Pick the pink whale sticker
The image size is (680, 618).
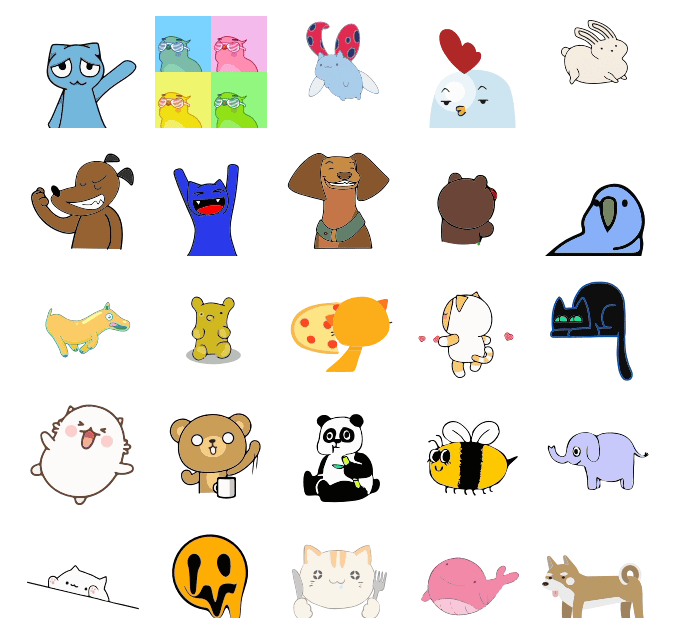coord(466,585)
